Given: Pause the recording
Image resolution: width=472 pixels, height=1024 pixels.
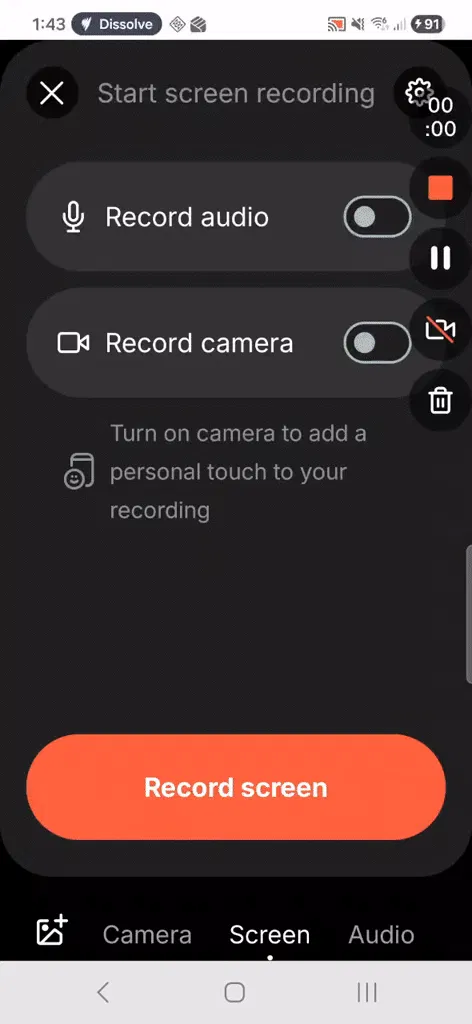Looking at the screenshot, I should (x=440, y=258).
